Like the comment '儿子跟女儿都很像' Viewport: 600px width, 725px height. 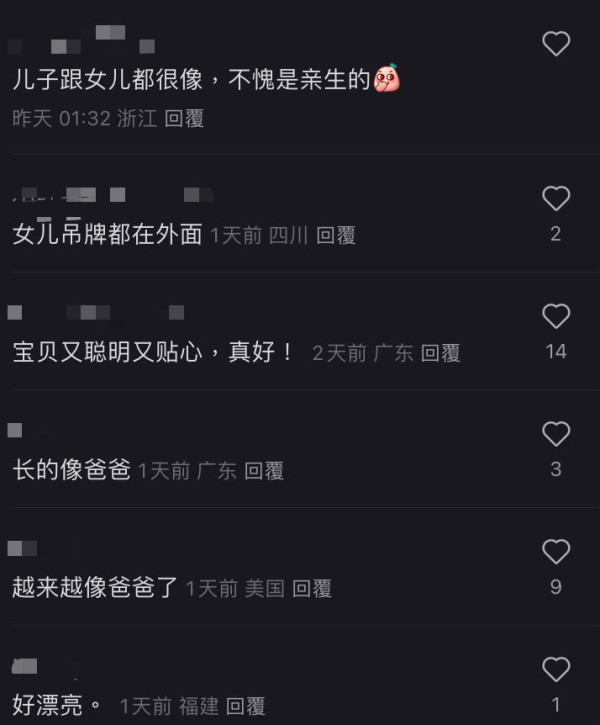point(555,44)
